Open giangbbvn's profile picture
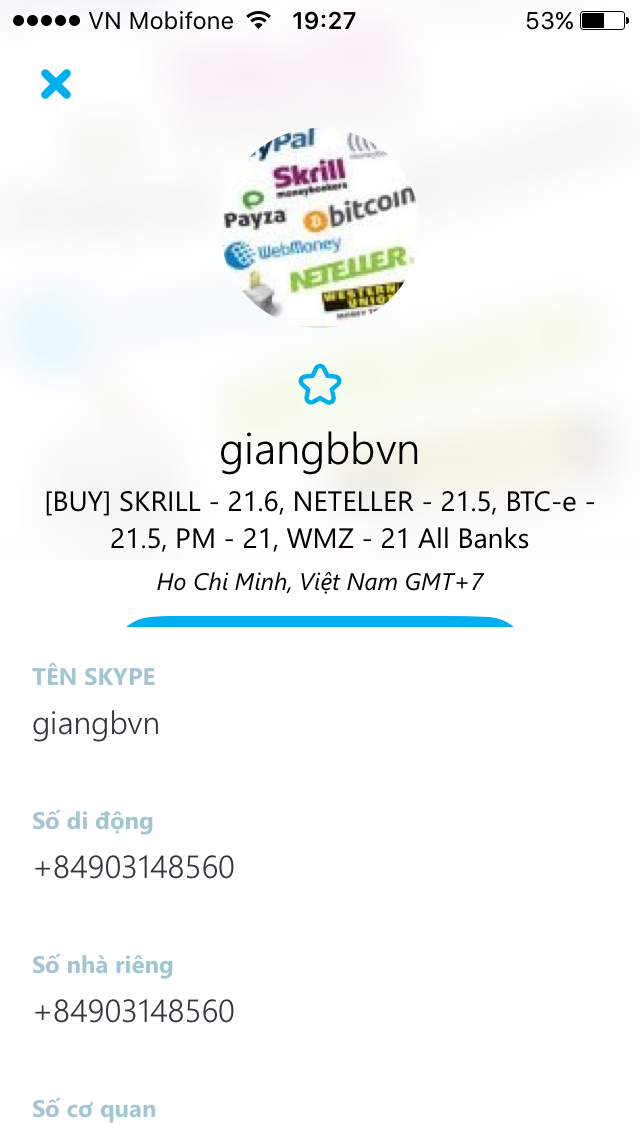640x1136 pixels. [x=320, y=228]
